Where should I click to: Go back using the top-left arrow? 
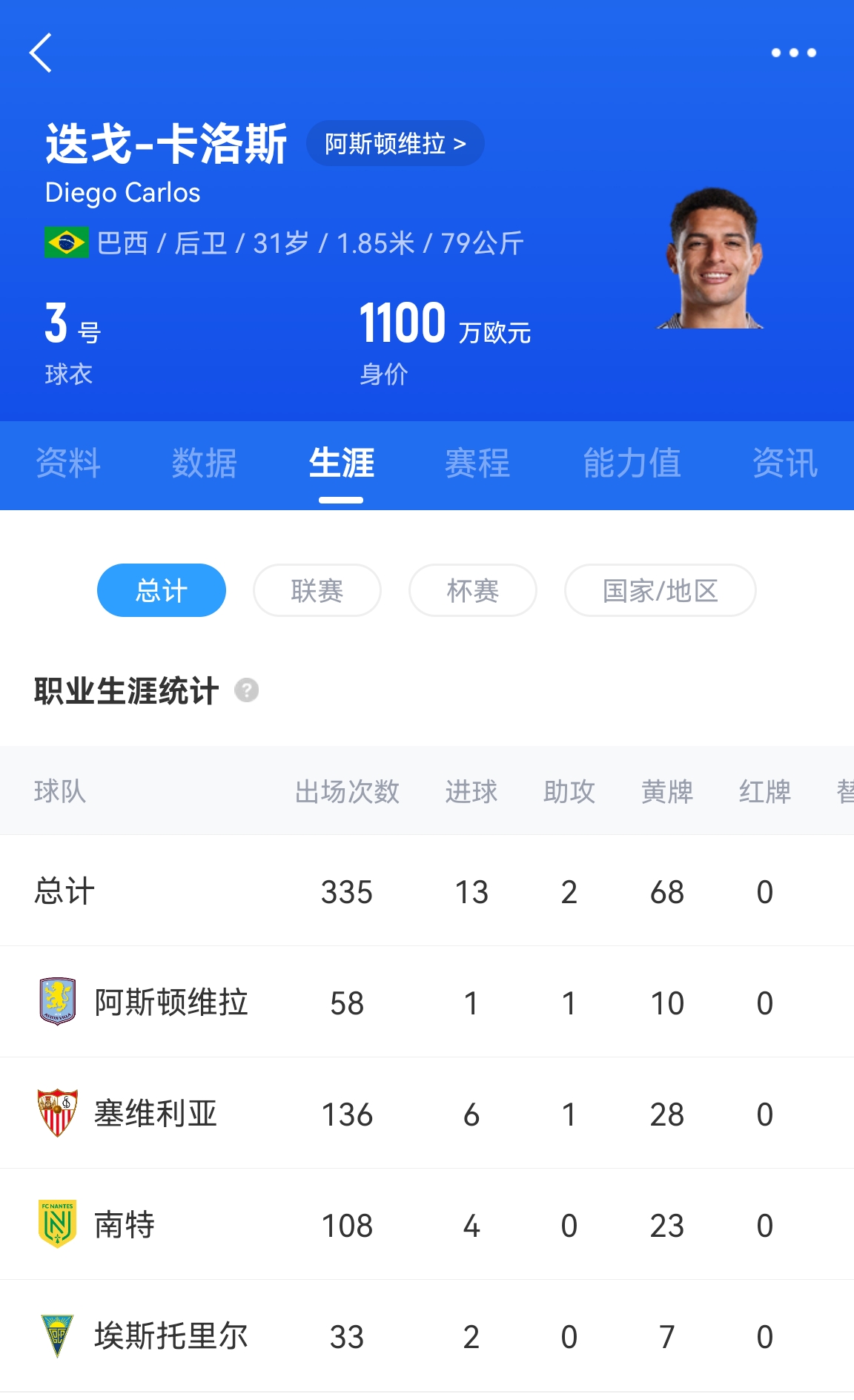tap(41, 53)
